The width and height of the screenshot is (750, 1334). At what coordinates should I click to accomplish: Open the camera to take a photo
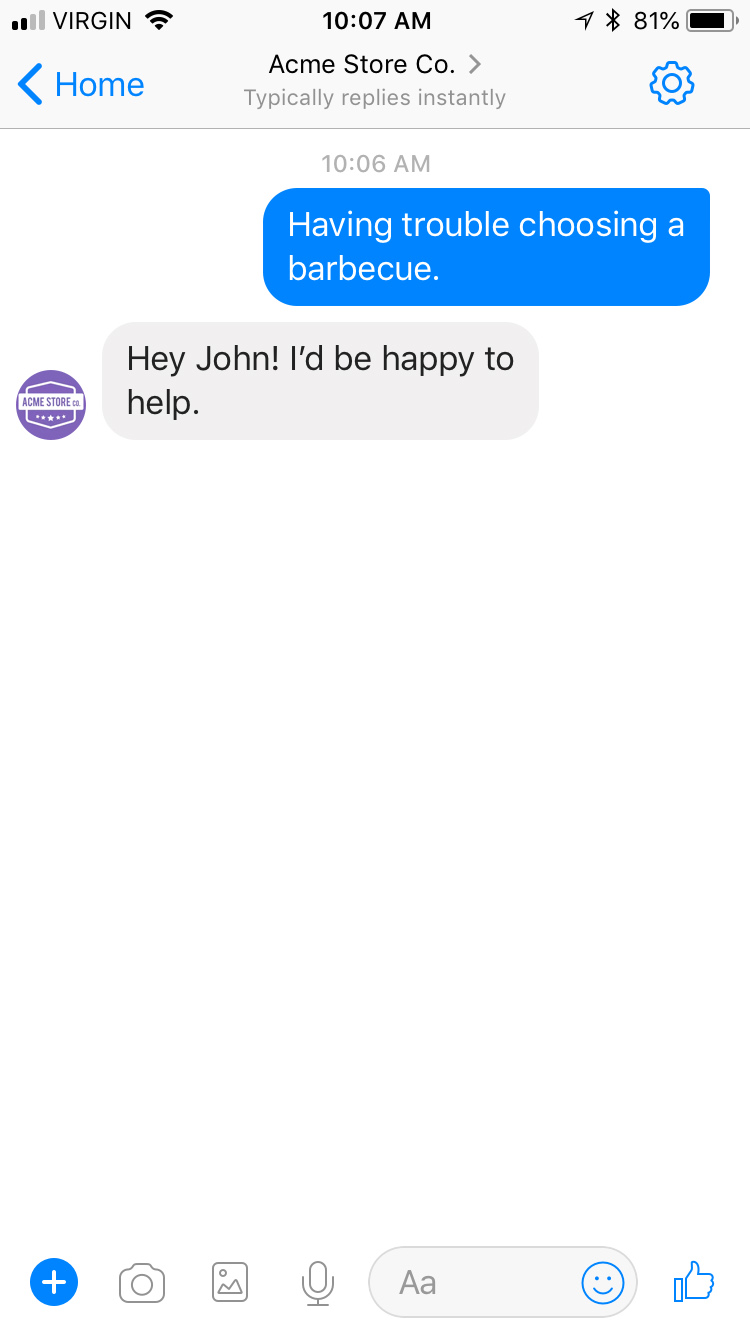point(142,1283)
